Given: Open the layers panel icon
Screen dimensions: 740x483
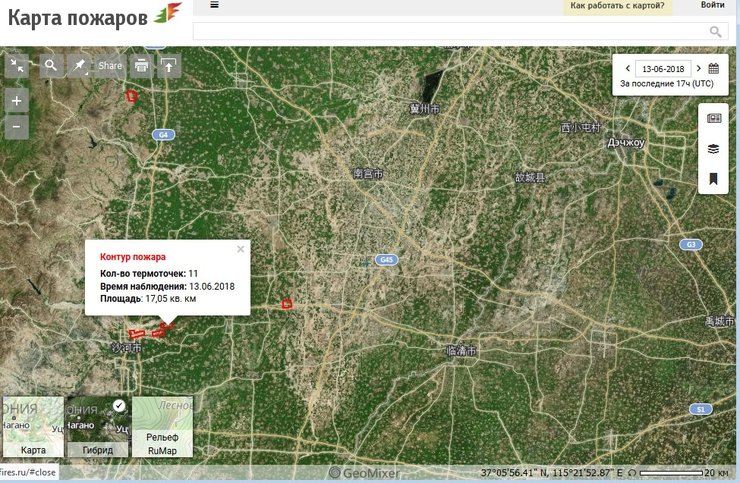Looking at the screenshot, I should (x=713, y=148).
